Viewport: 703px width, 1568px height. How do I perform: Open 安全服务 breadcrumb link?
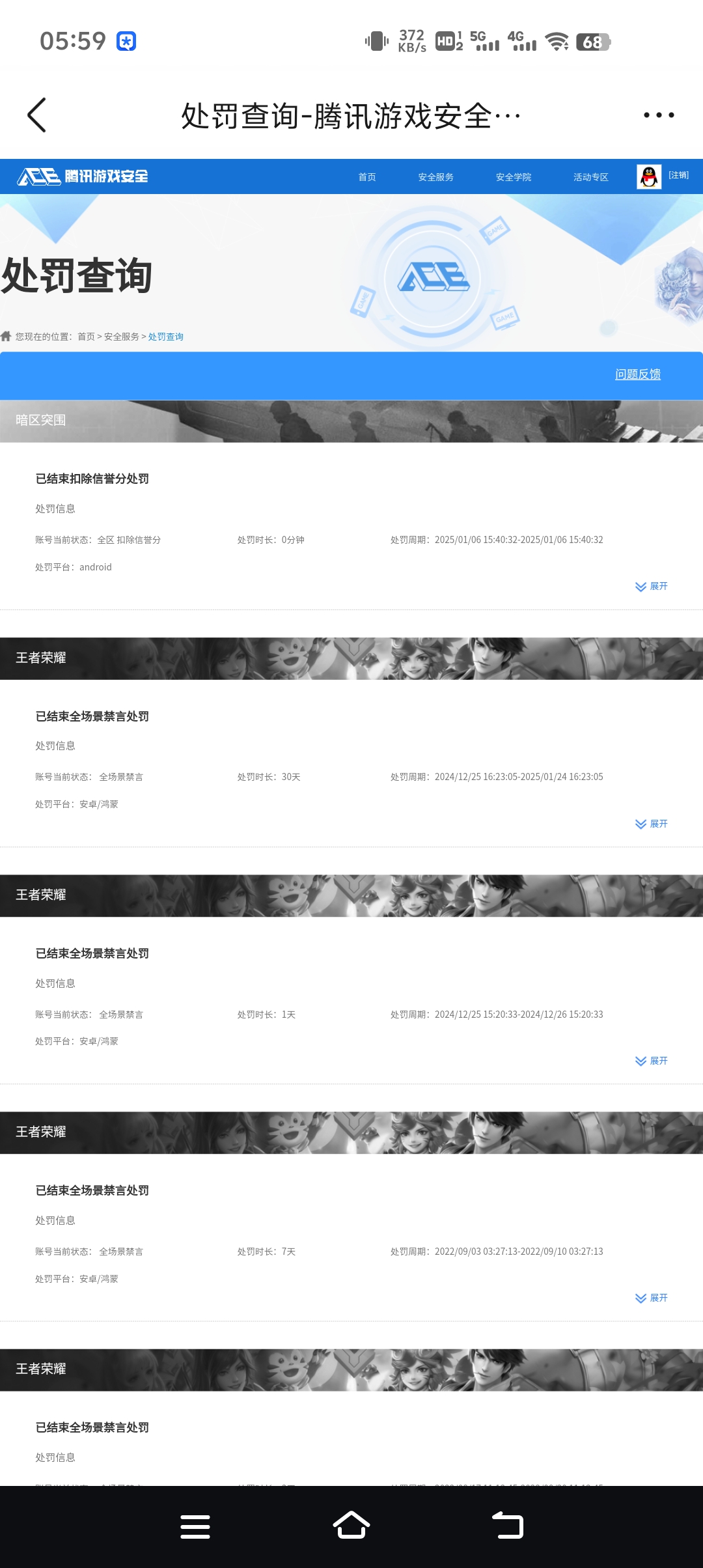(121, 337)
